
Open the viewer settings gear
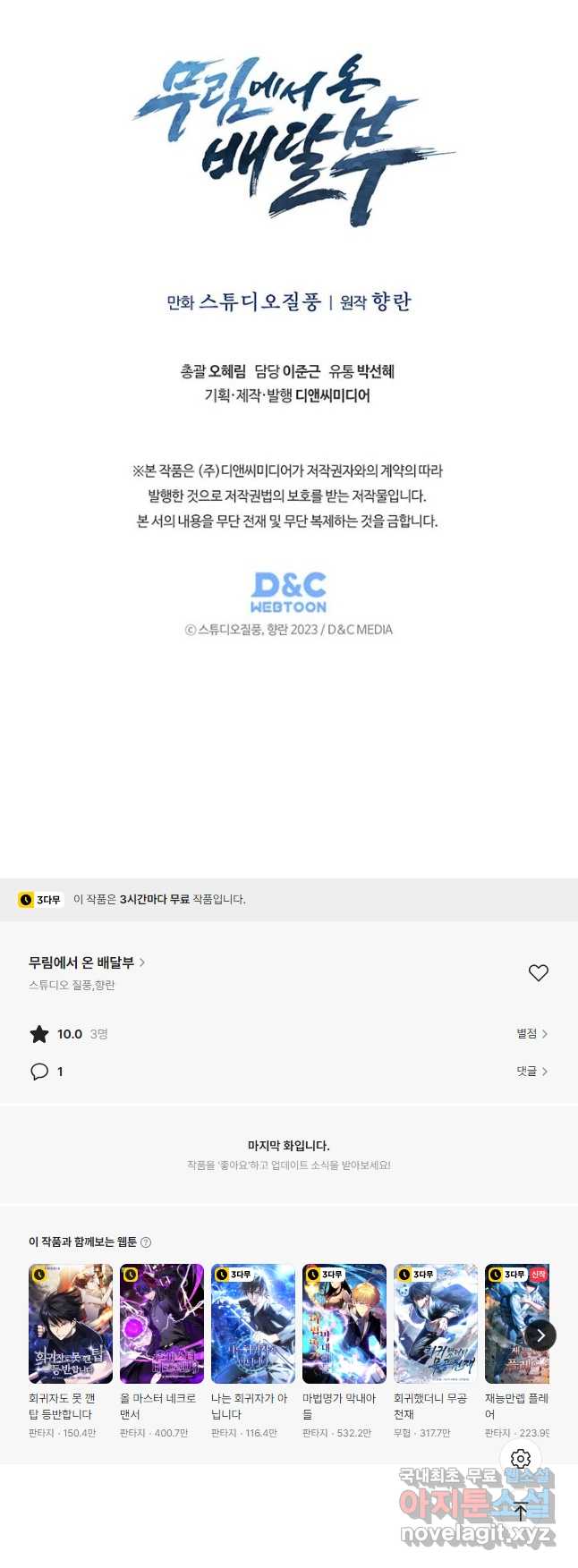pos(521,1459)
